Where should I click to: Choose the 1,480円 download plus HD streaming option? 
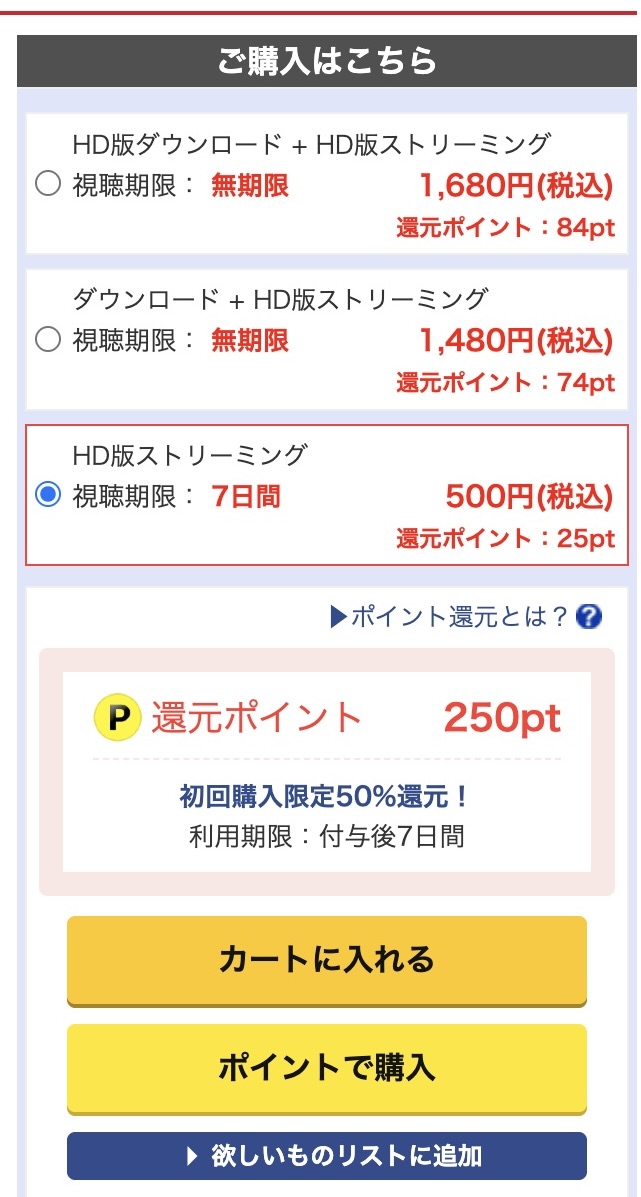(48, 340)
